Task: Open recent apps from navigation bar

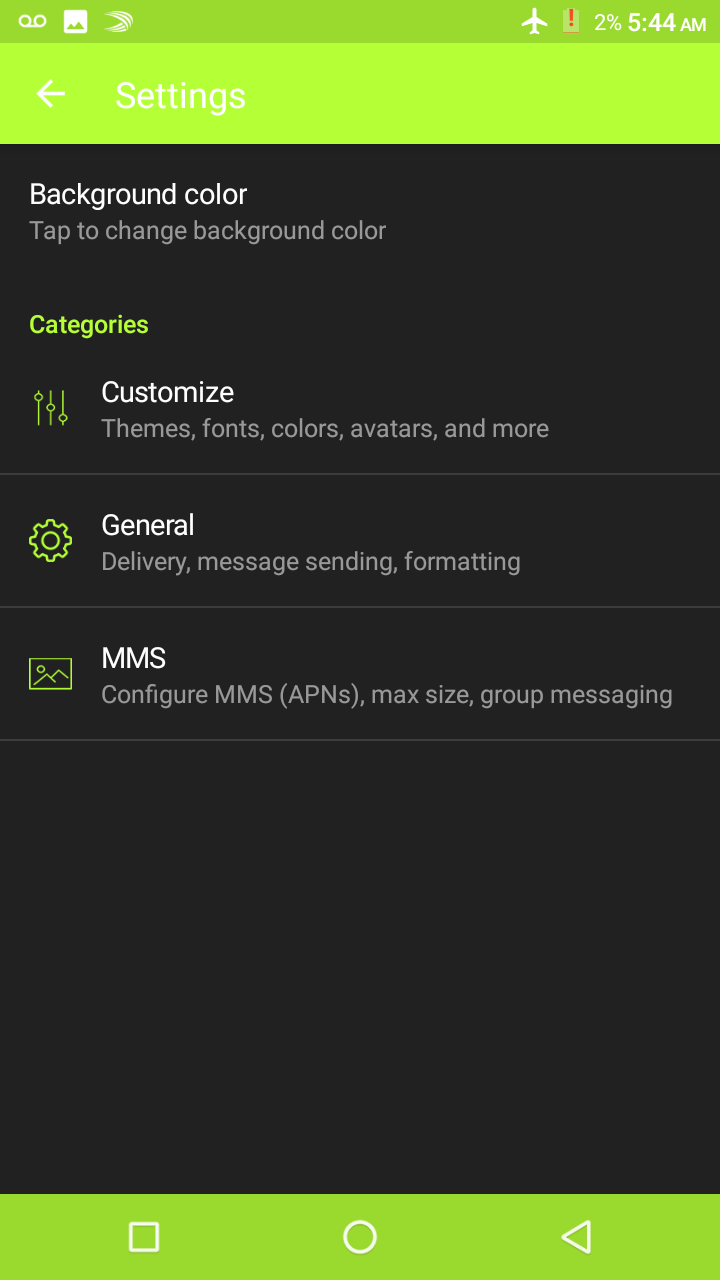Action: click(x=144, y=1237)
